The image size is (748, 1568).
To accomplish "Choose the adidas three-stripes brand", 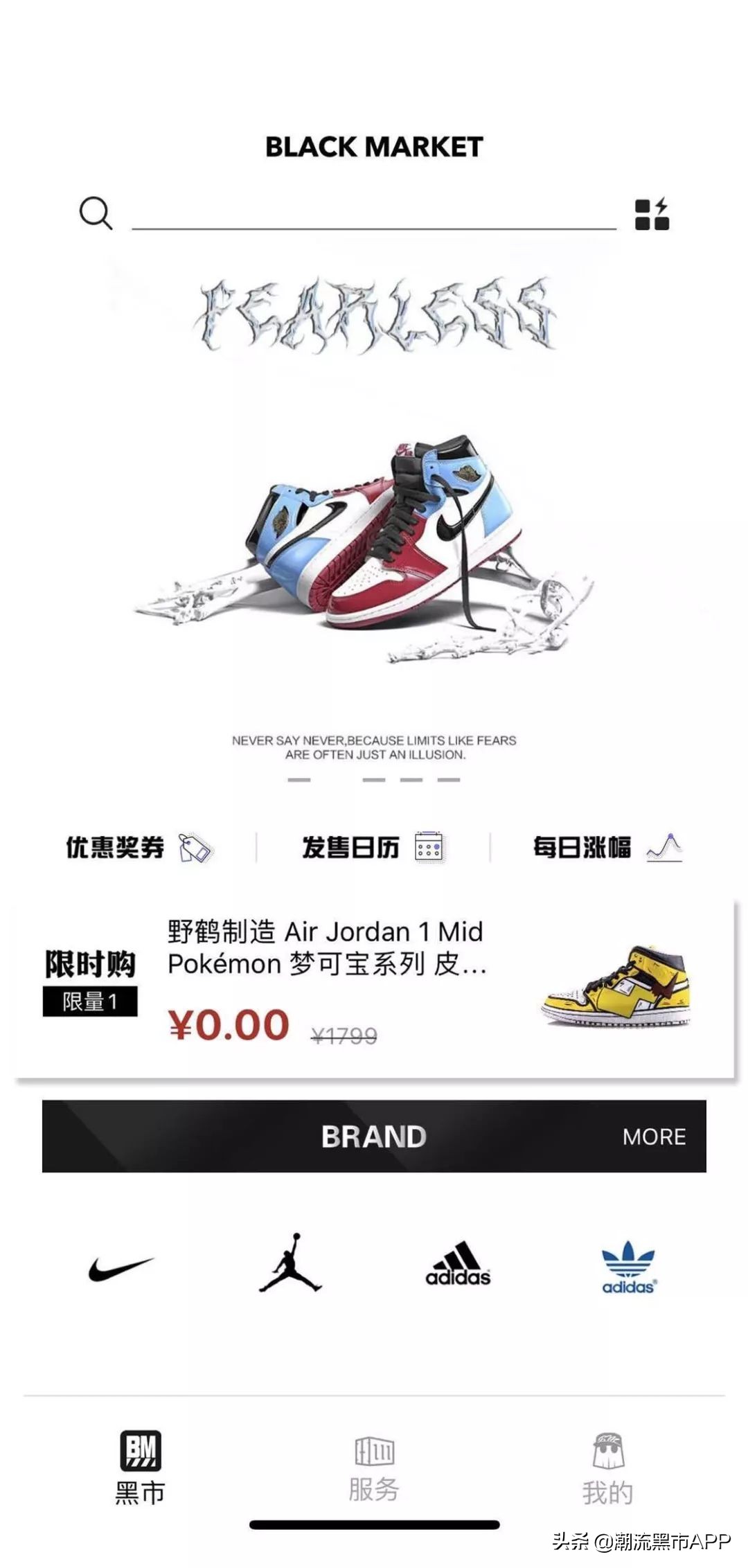I will pyautogui.click(x=458, y=1265).
